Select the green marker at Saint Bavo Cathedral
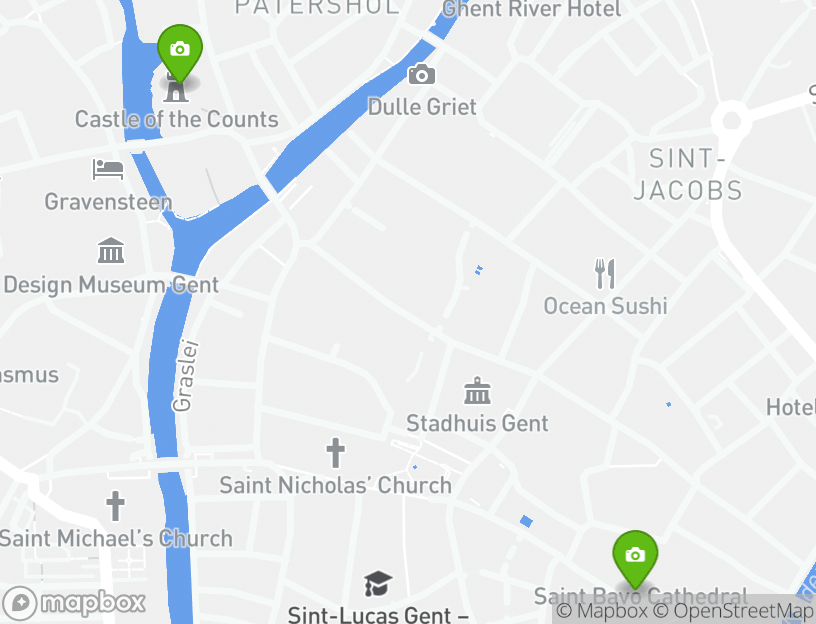 634,556
